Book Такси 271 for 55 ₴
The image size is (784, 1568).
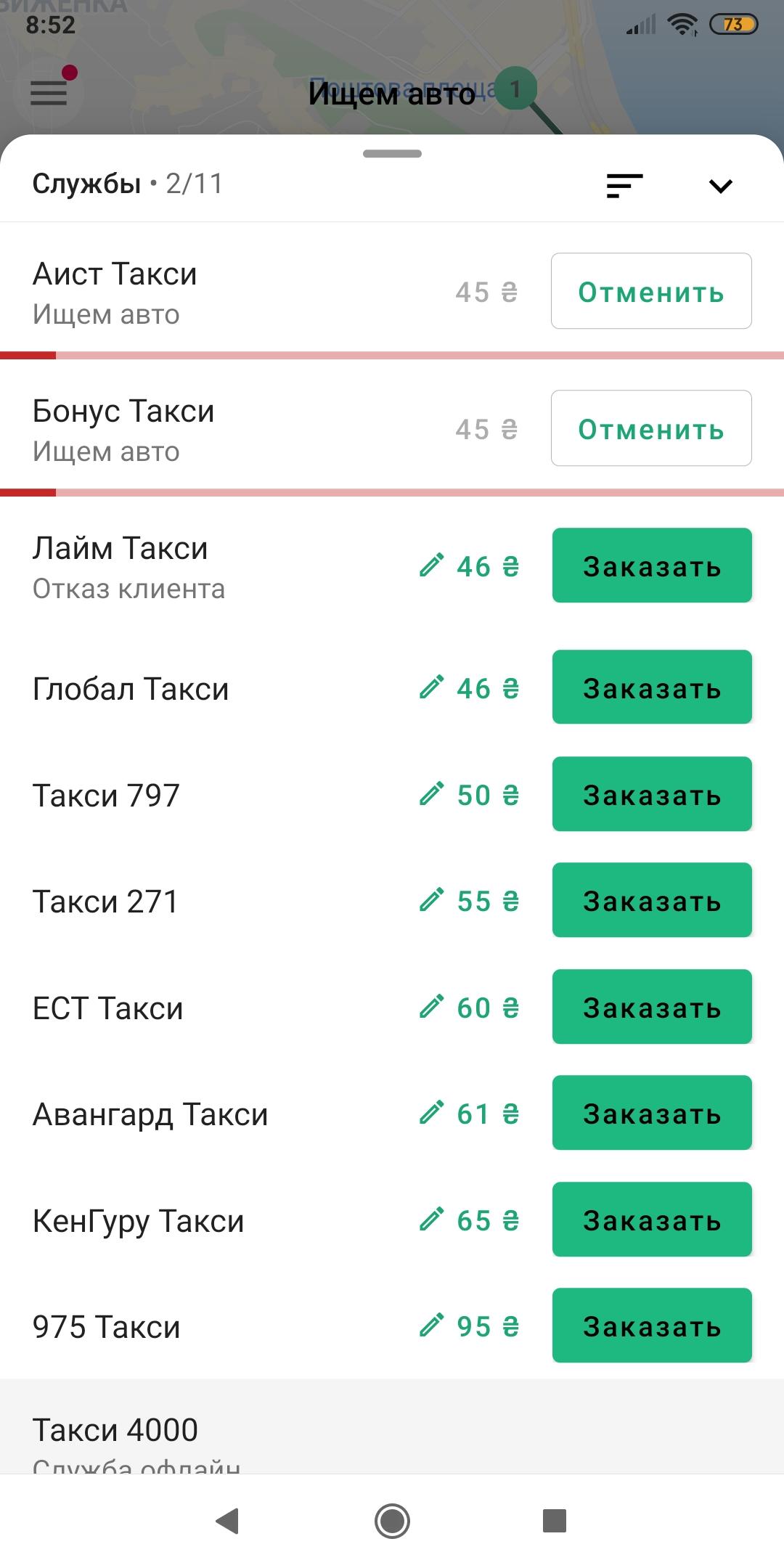652,900
